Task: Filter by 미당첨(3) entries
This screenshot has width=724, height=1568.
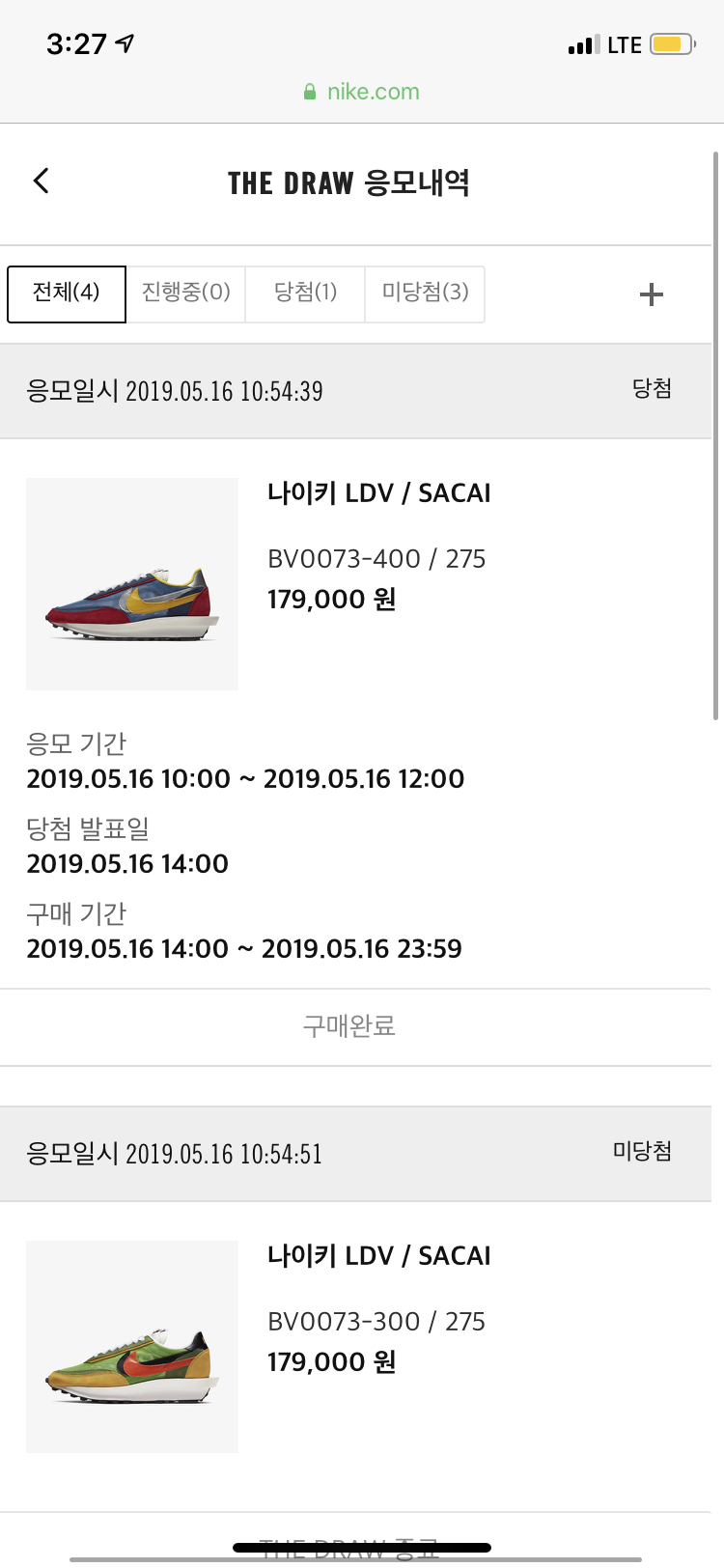Action: 425,294
